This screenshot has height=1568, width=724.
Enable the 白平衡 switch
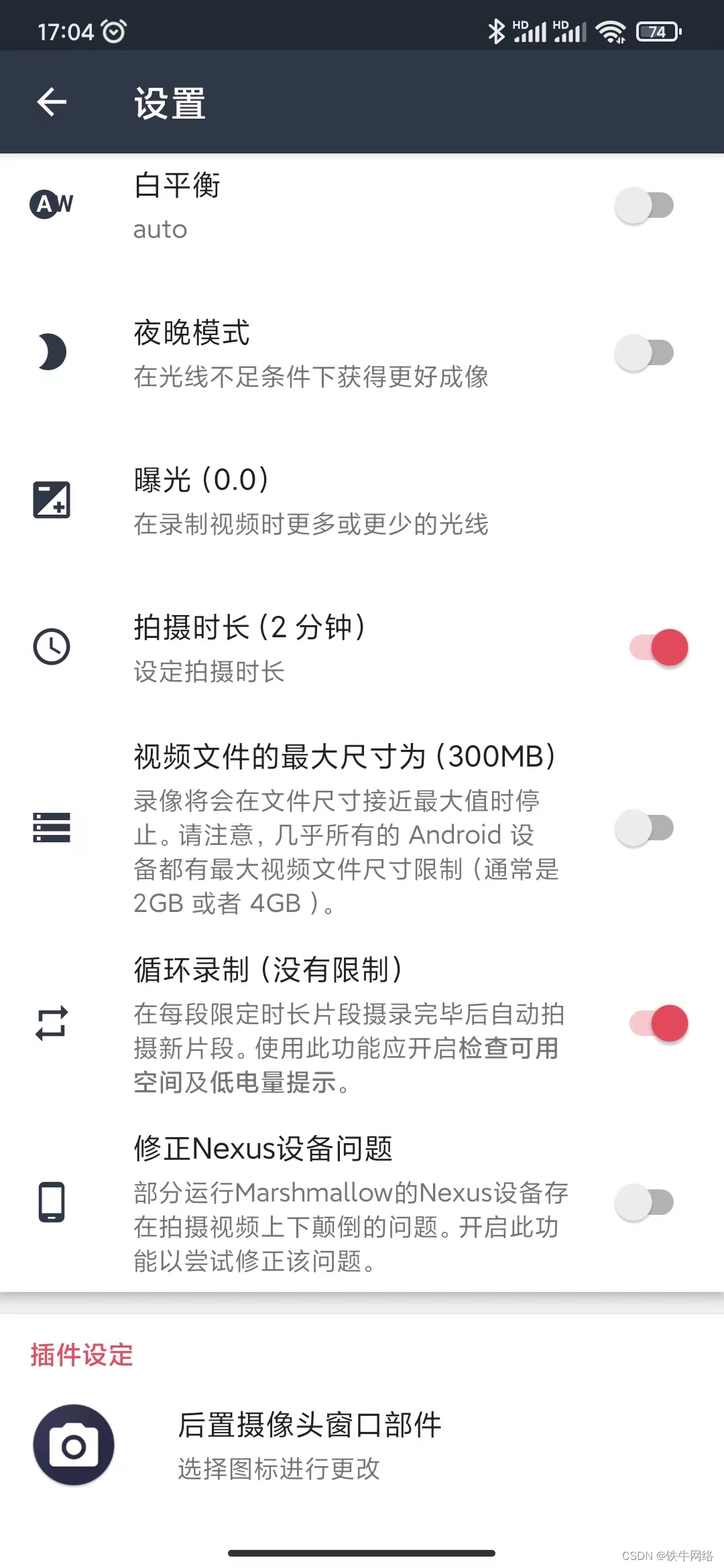coord(644,206)
